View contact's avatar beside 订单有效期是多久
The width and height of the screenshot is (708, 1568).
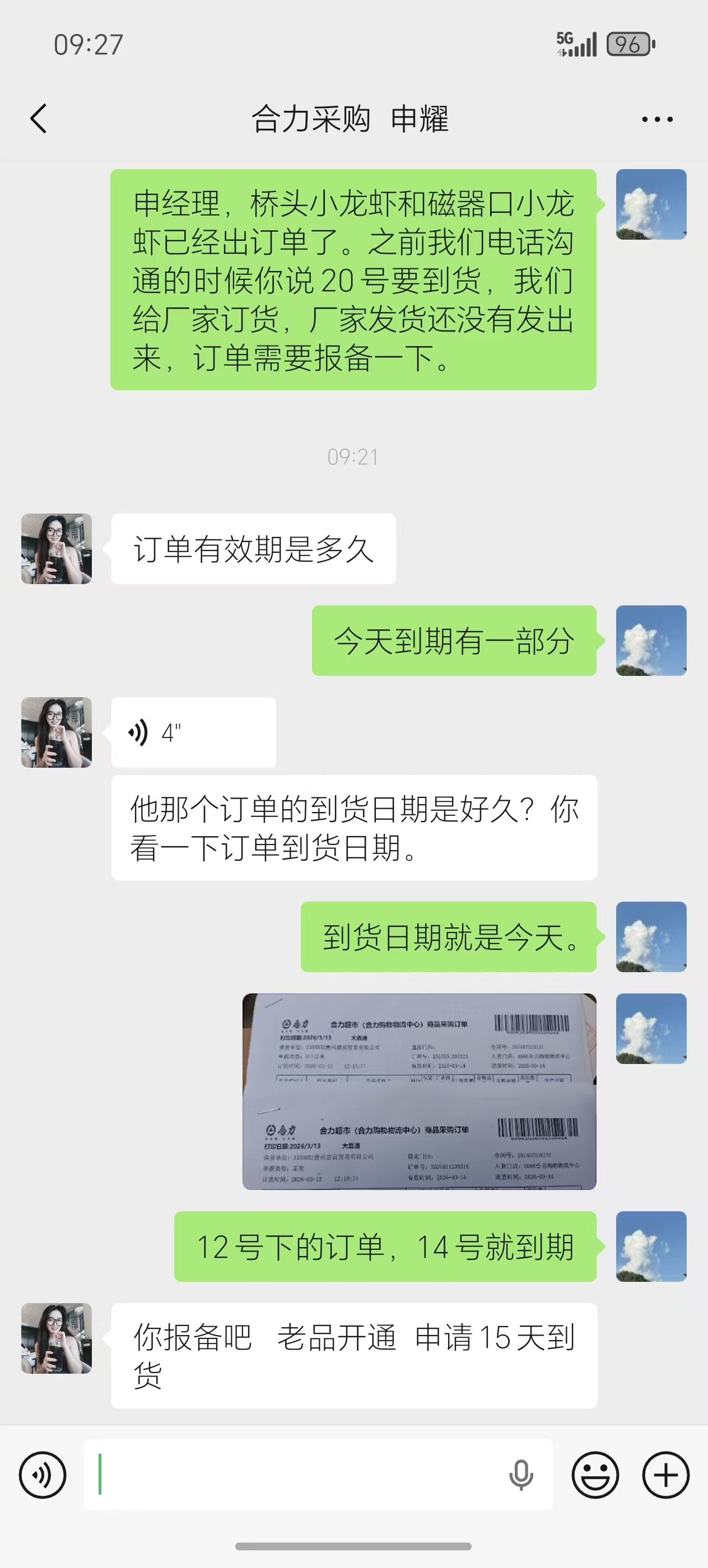(x=57, y=548)
